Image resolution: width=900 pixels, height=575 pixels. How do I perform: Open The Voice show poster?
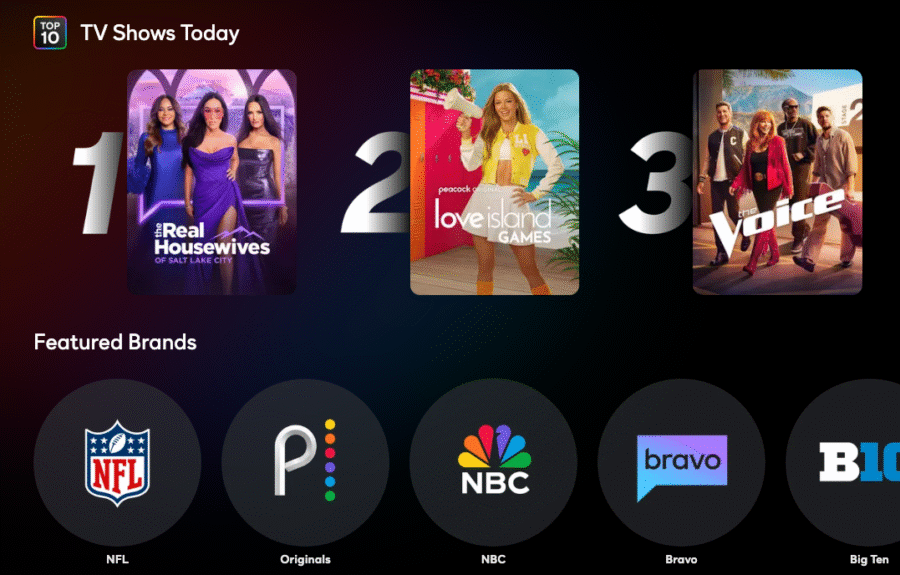[x=777, y=181]
